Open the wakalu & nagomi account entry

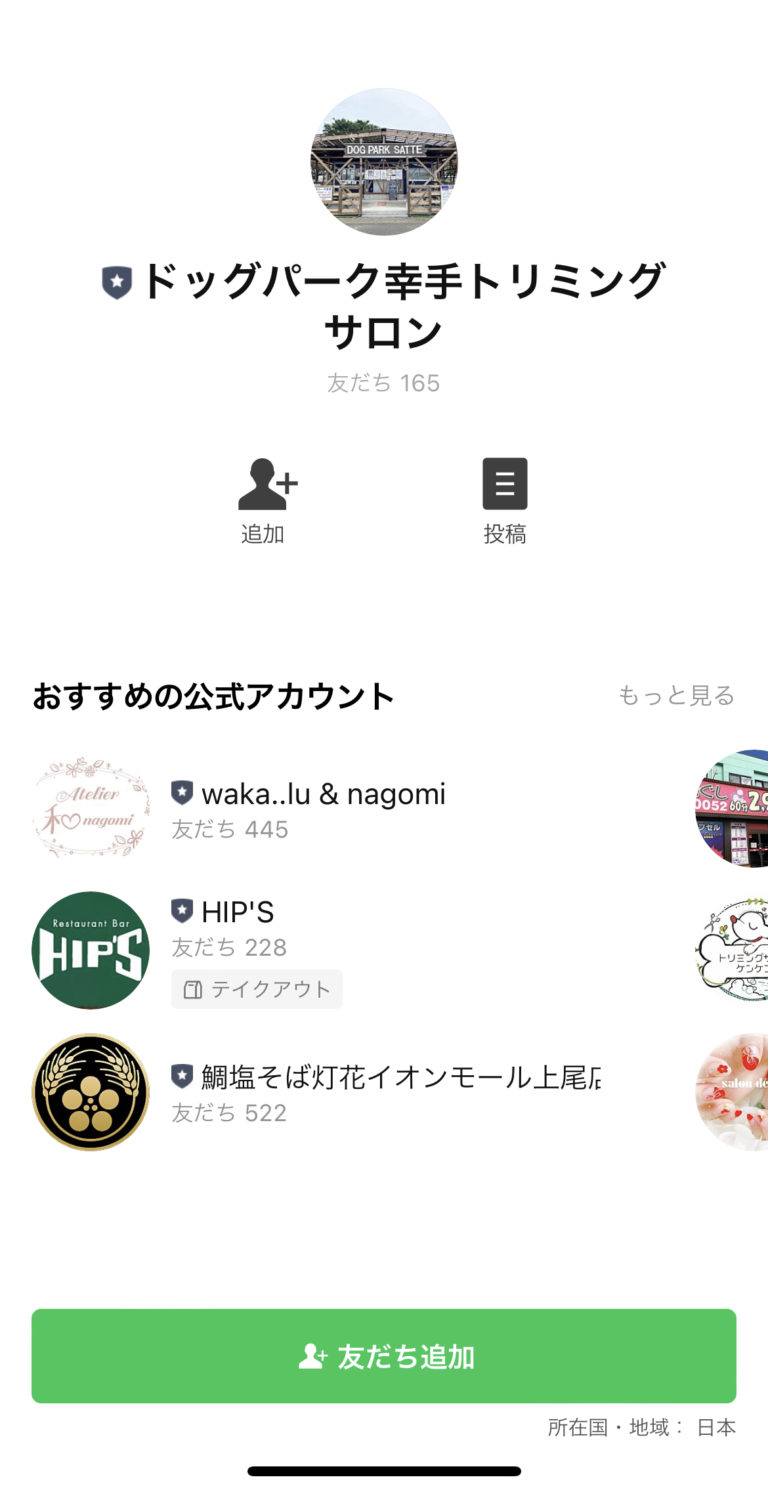320,793
